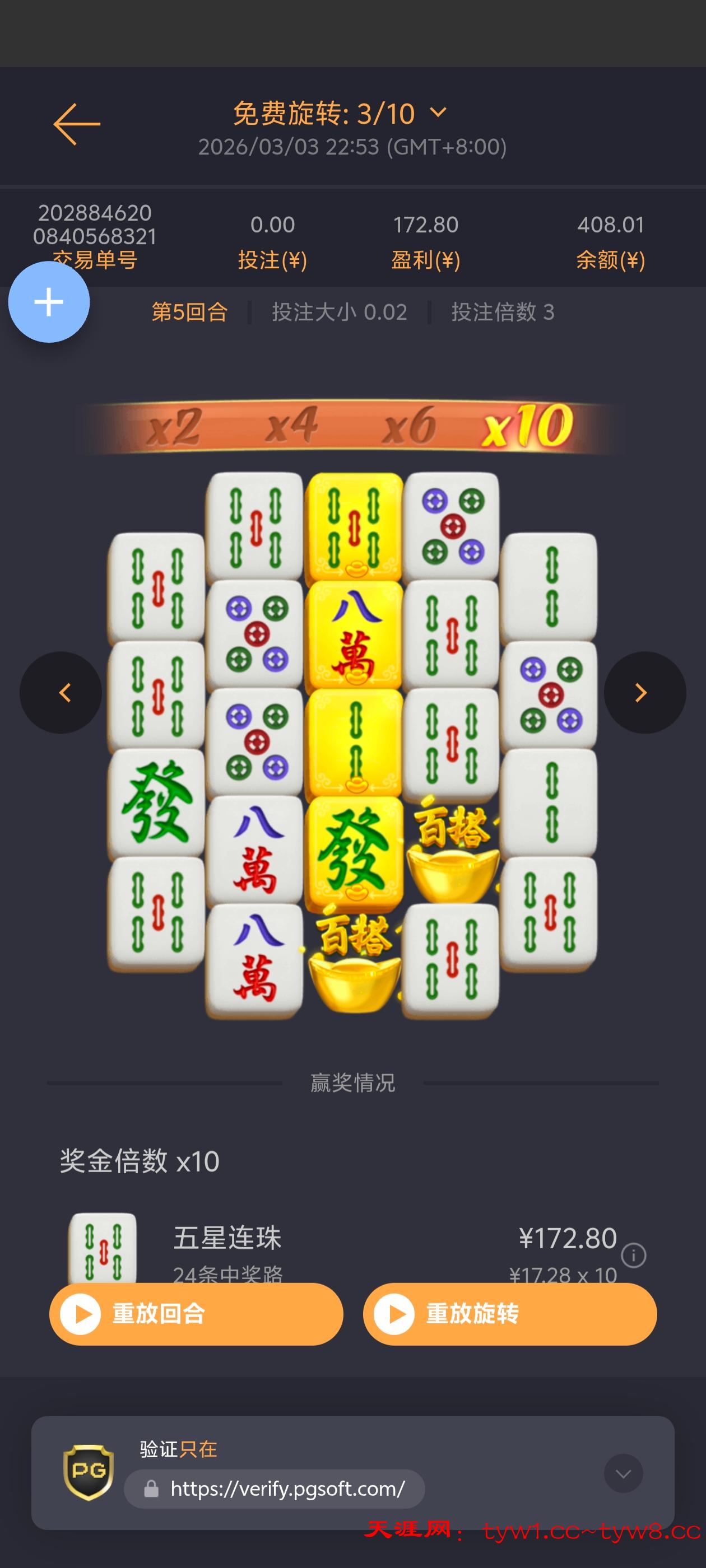Viewport: 706px width, 1568px height.
Task: Expand the PG verification panel chevron
Action: pos(623,1473)
